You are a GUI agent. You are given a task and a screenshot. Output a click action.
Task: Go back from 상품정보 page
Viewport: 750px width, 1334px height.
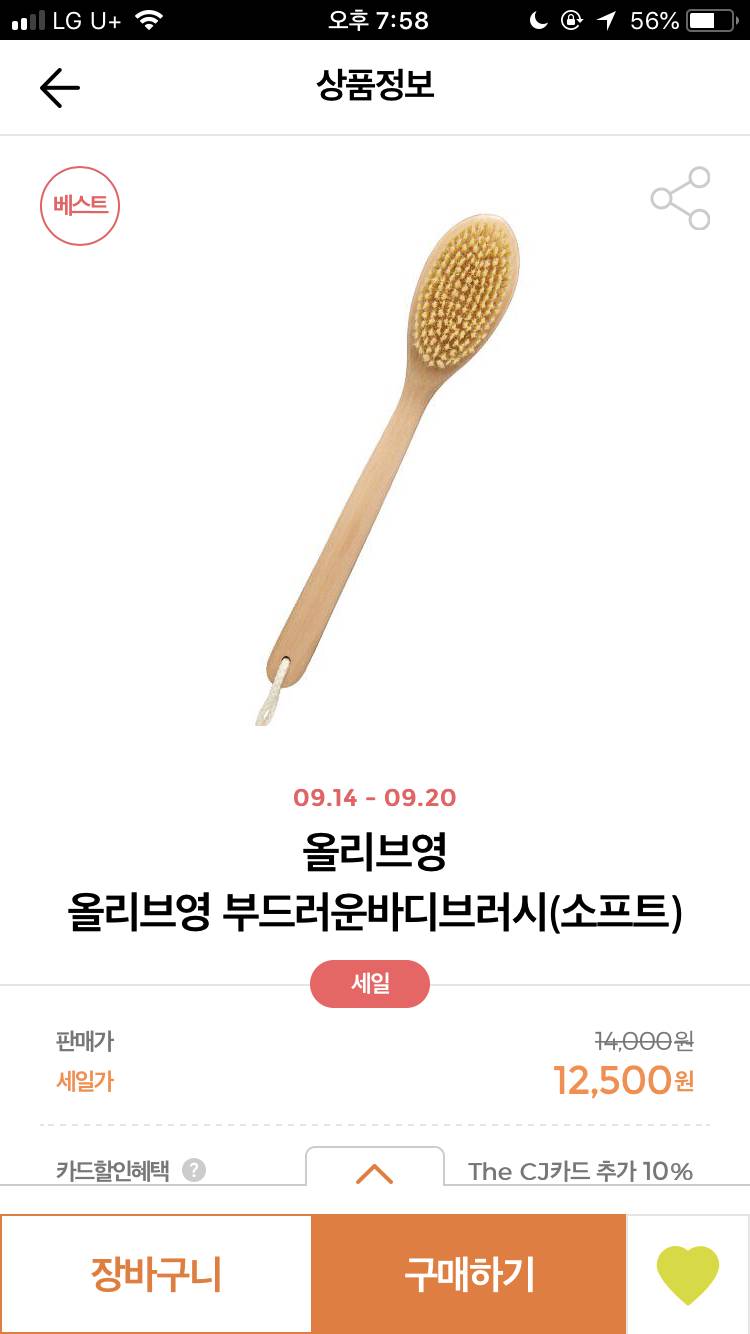tap(60, 88)
